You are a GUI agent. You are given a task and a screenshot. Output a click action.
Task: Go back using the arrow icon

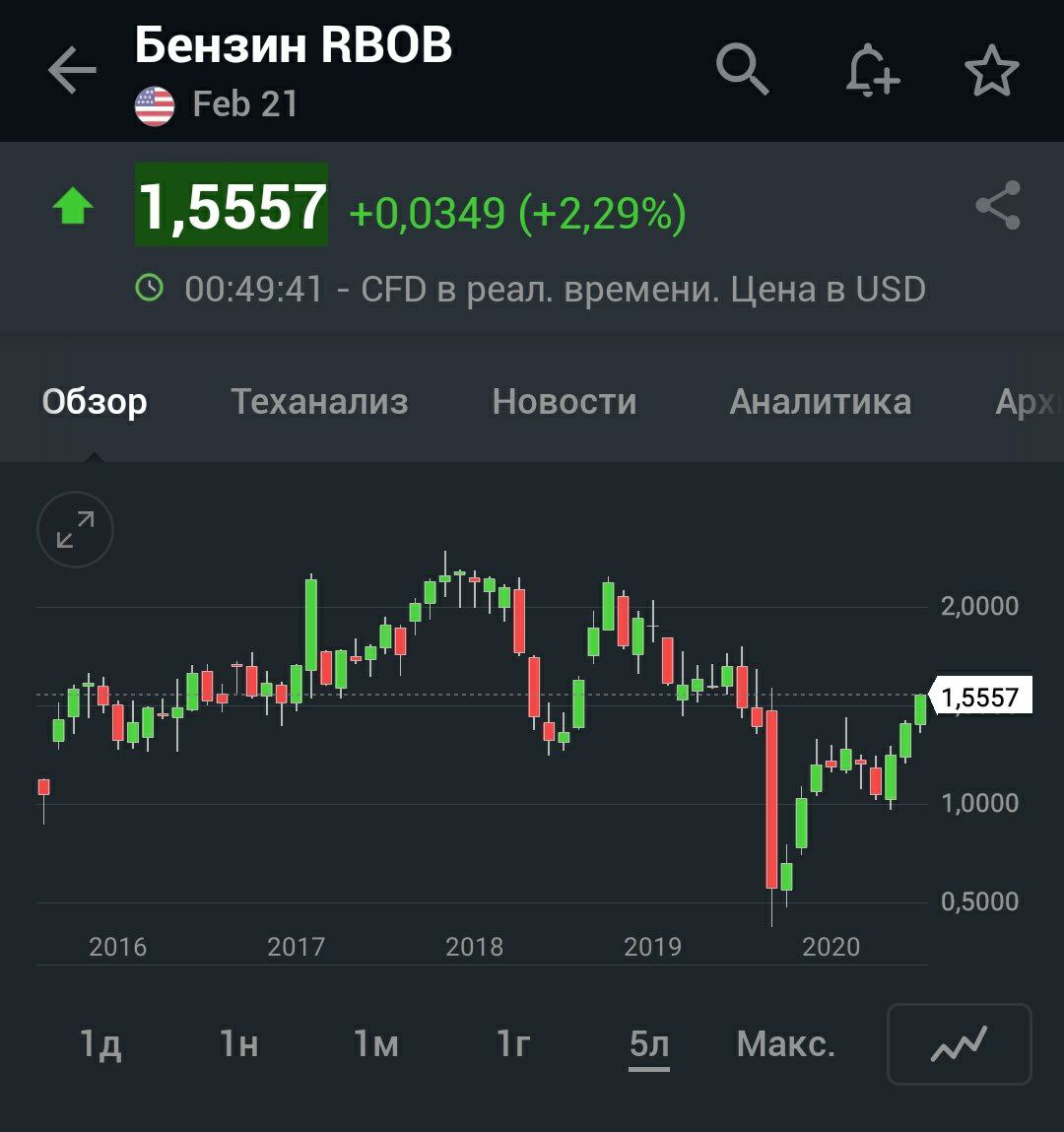[x=72, y=71]
